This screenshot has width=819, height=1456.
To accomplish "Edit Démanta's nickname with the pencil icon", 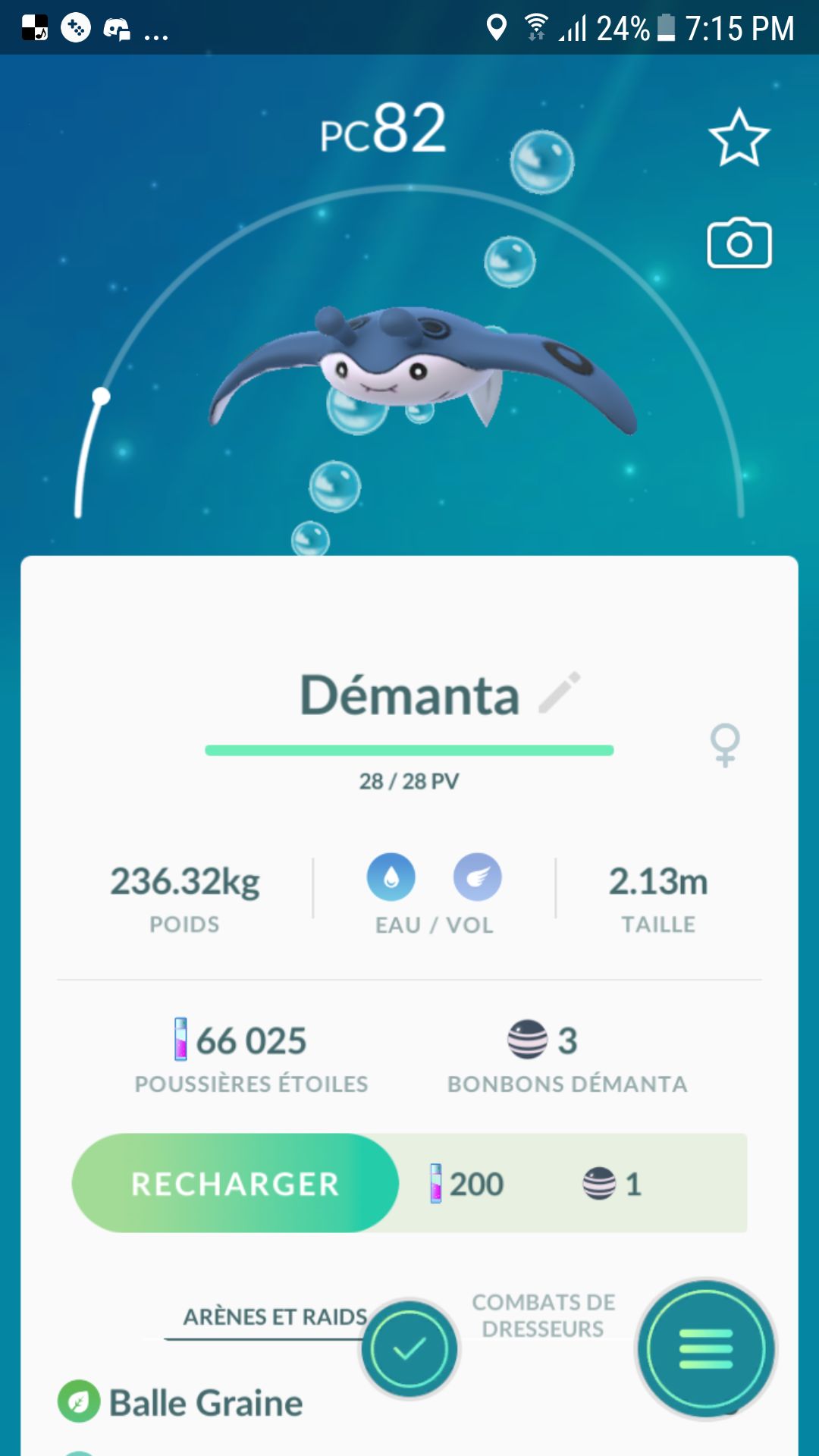I will click(560, 692).
